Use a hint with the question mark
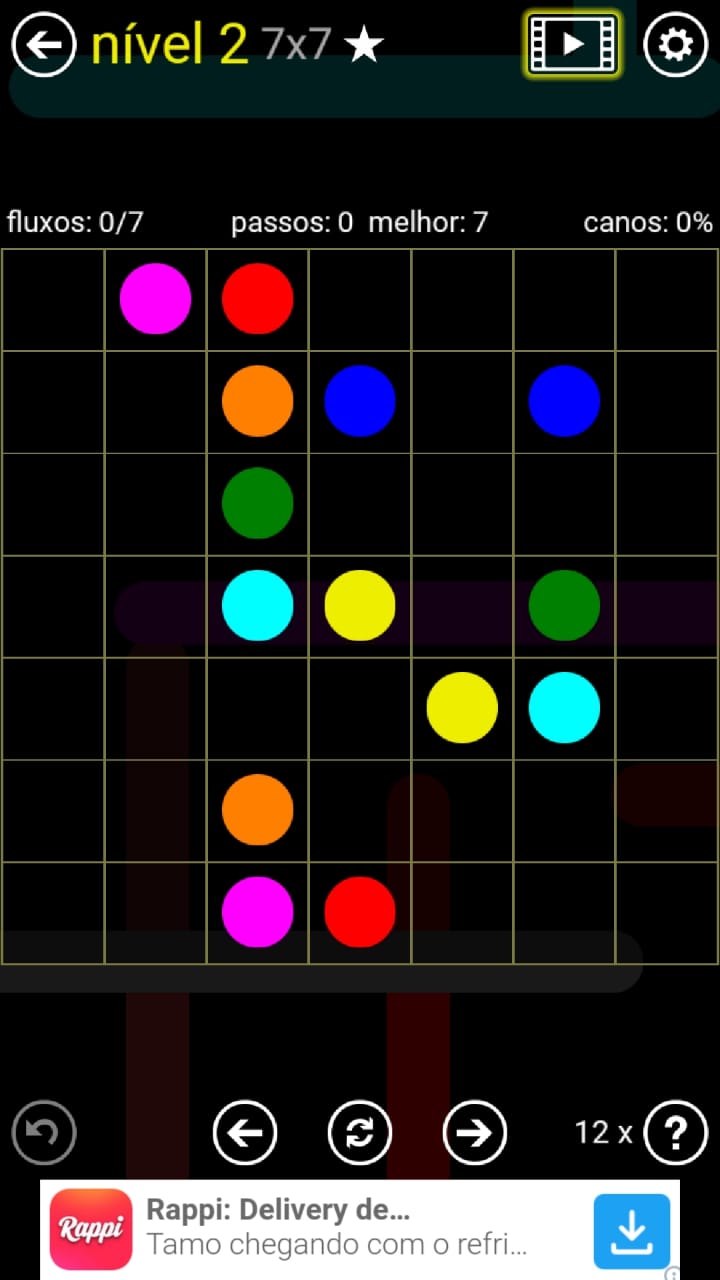This screenshot has width=720, height=1280. [x=676, y=1133]
